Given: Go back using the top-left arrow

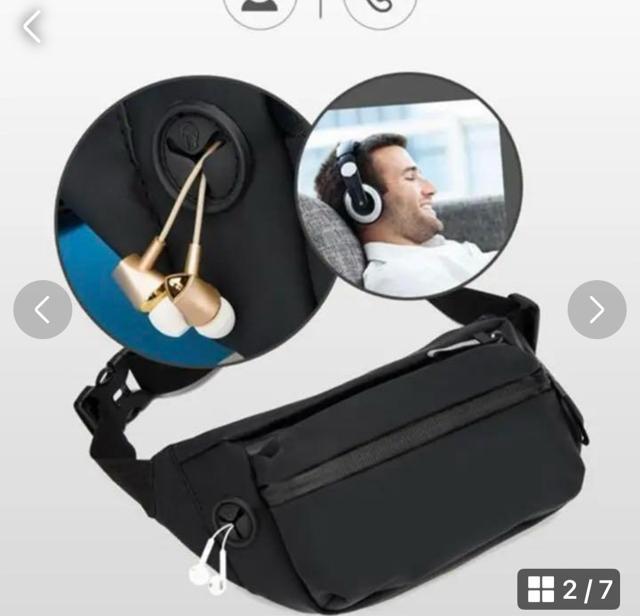Looking at the screenshot, I should coord(32,27).
